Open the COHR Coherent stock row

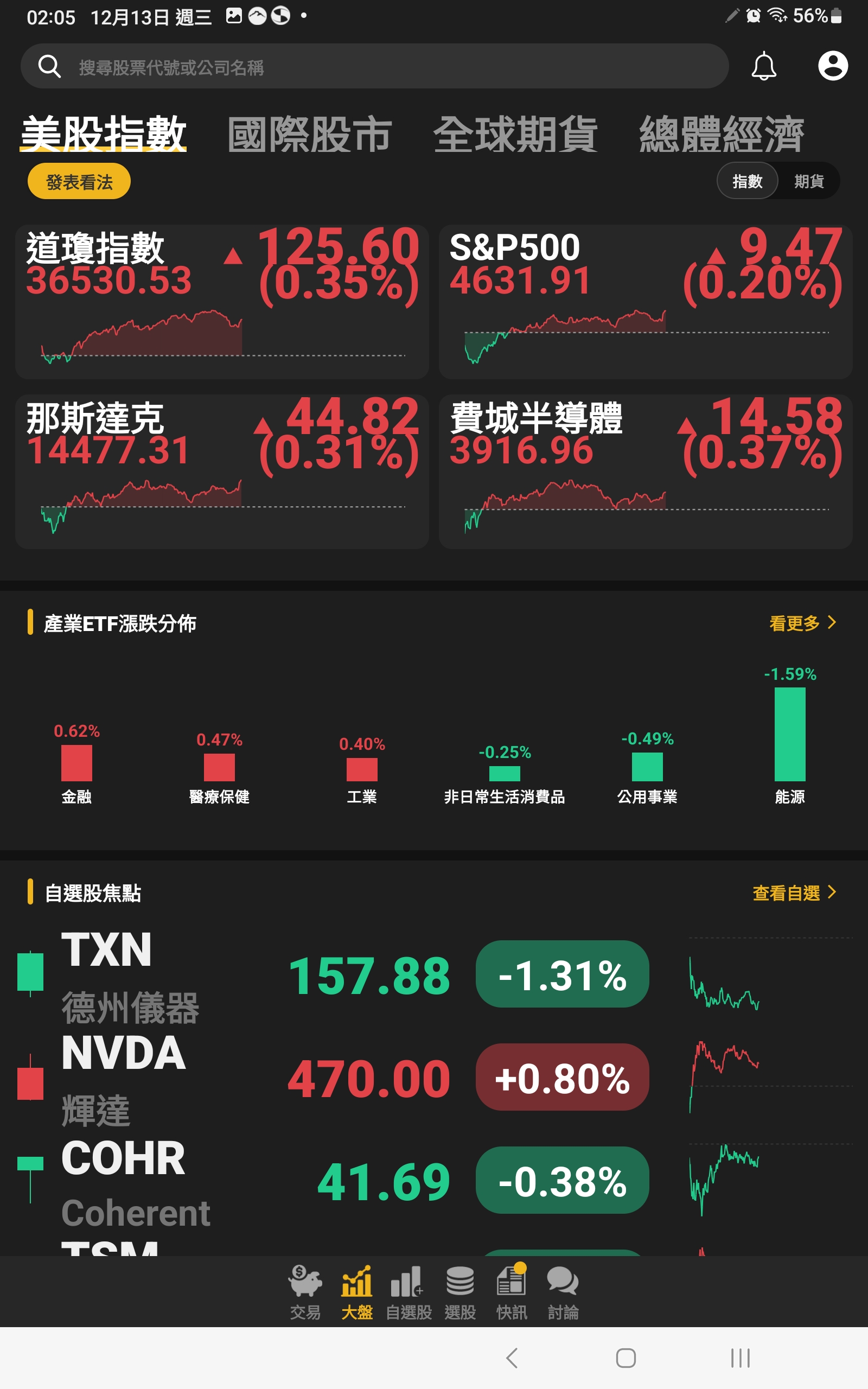[434, 1181]
